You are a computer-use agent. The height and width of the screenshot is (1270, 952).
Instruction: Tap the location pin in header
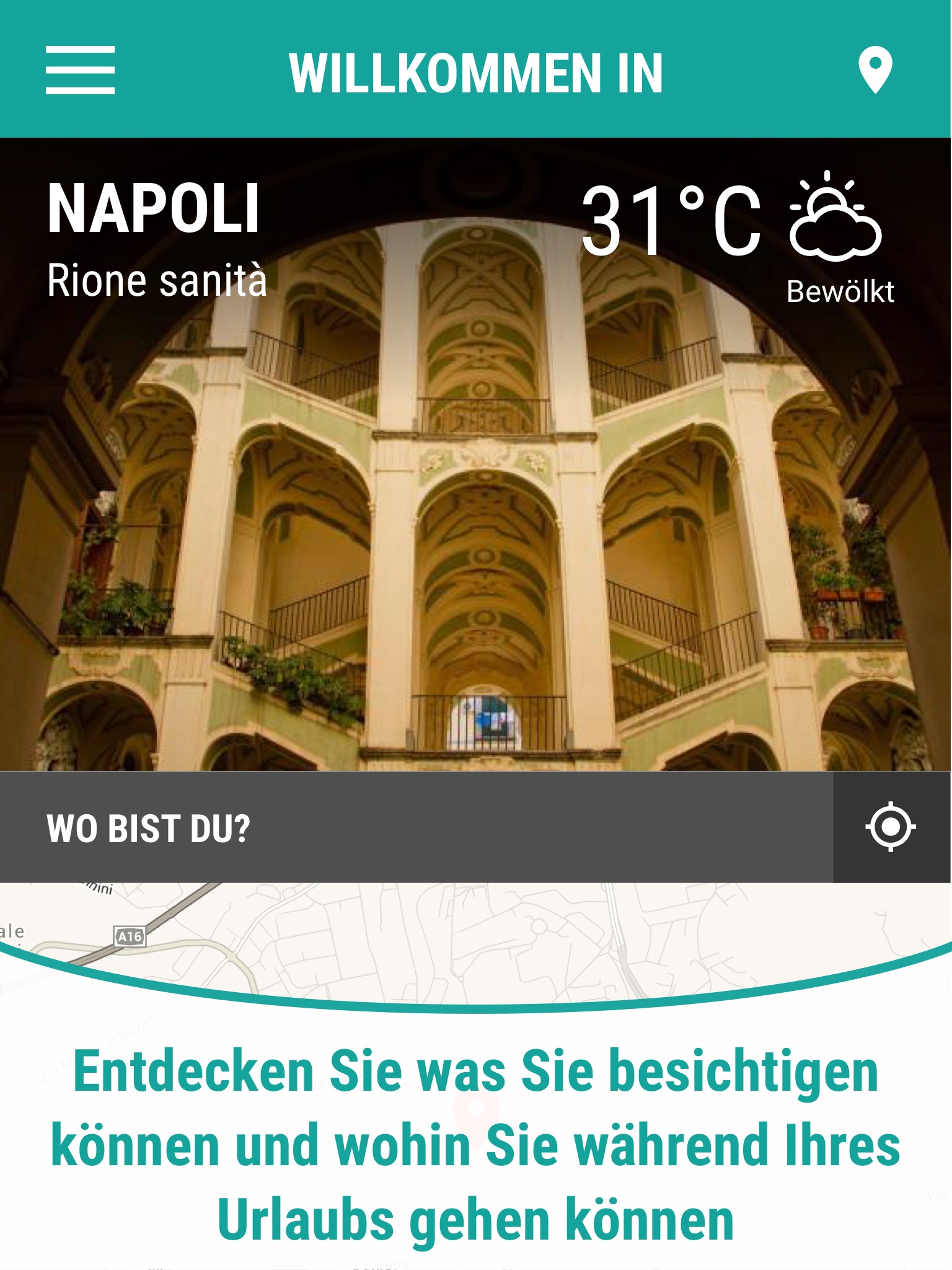875,70
